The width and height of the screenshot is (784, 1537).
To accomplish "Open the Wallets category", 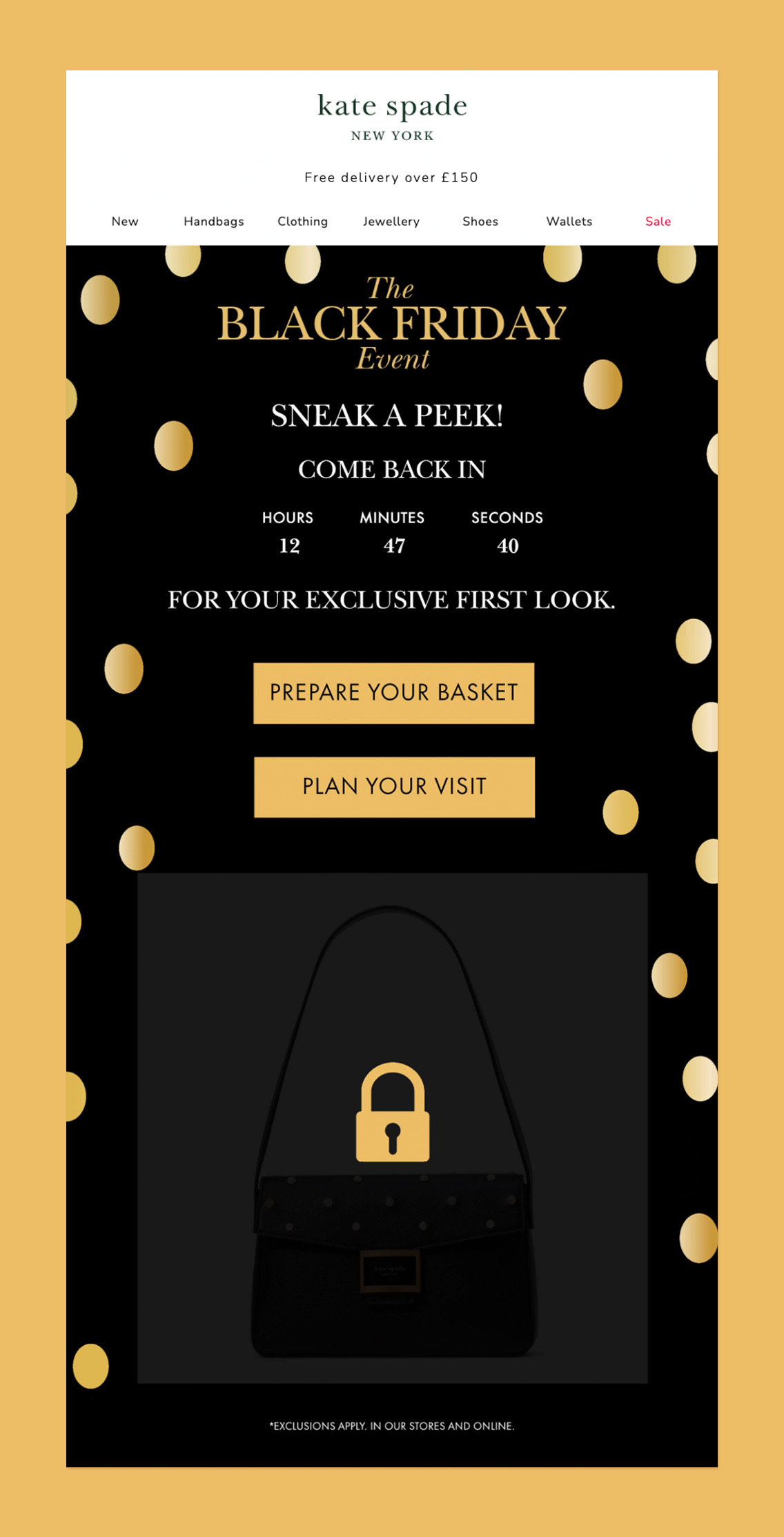I will tap(569, 222).
